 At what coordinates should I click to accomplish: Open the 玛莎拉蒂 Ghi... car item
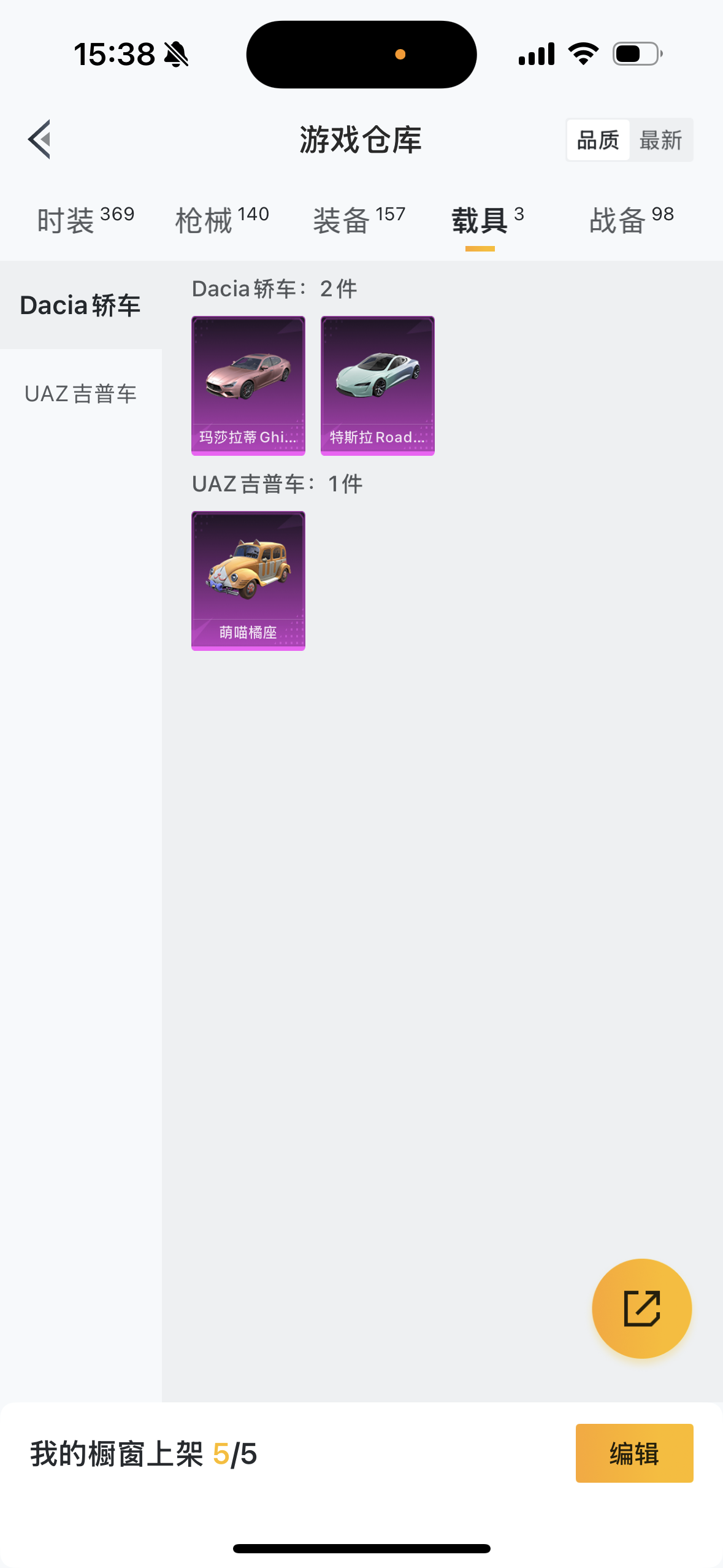click(248, 385)
